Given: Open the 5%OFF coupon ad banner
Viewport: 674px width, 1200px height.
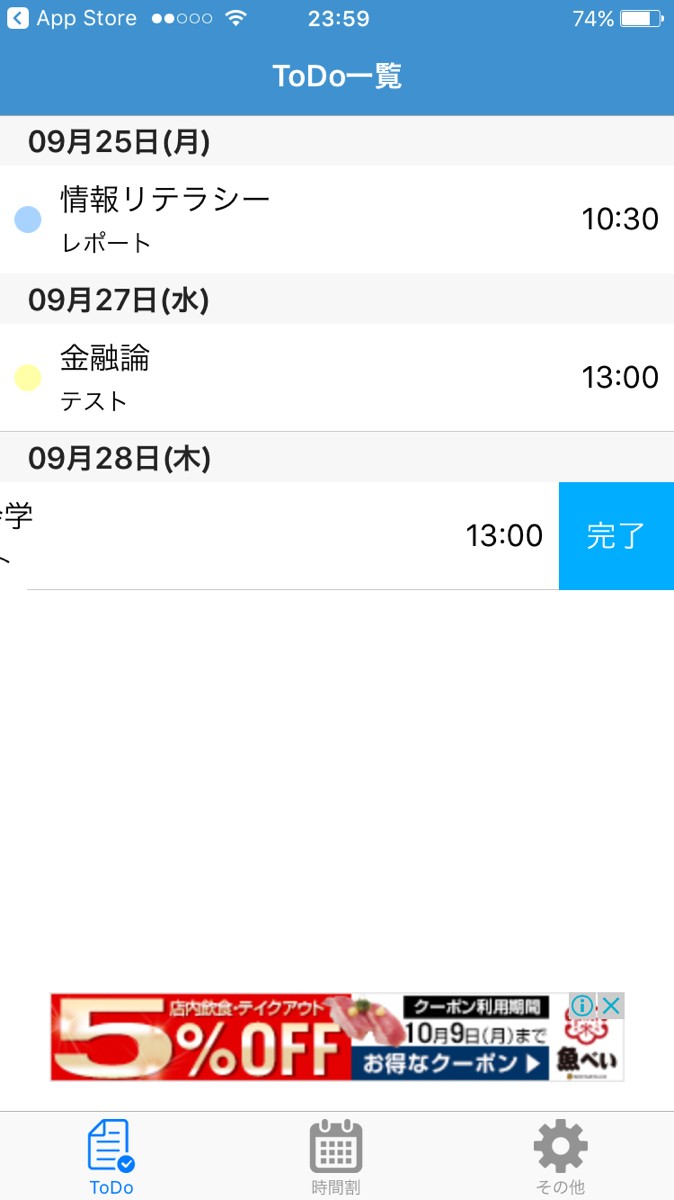Looking at the screenshot, I should coord(300,1040).
